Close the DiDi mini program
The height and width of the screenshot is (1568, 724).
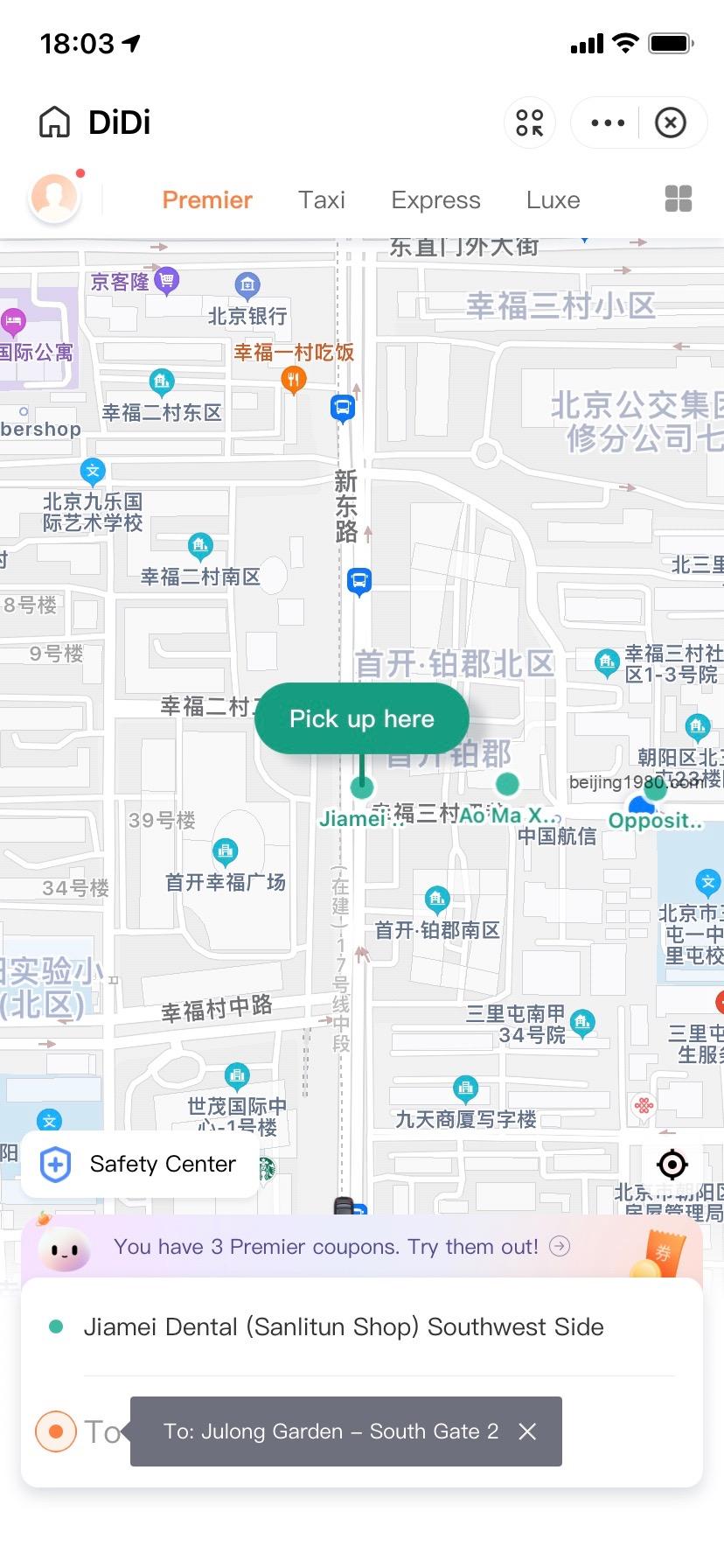[x=671, y=122]
